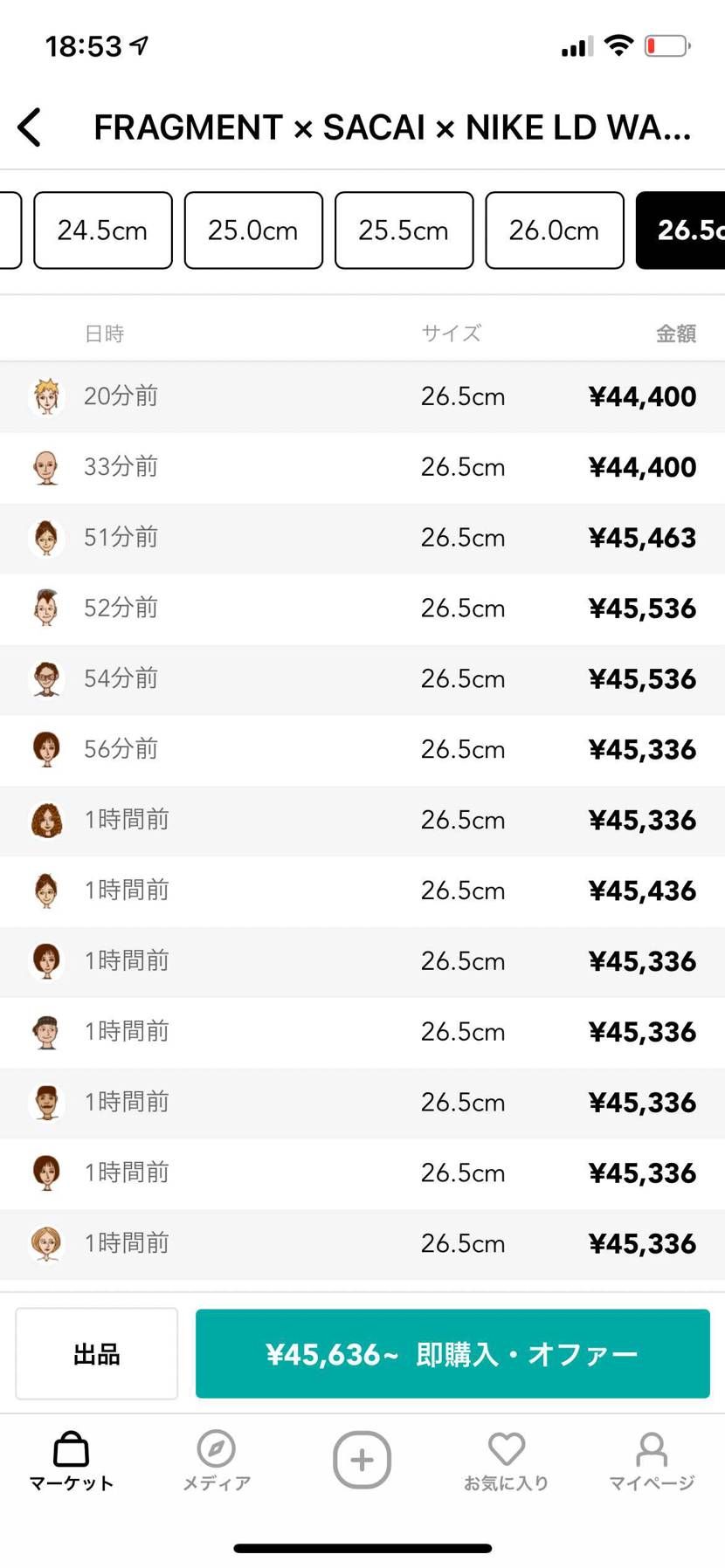Choose the 25.5cm size chip
The image size is (725, 1568).
(x=404, y=230)
